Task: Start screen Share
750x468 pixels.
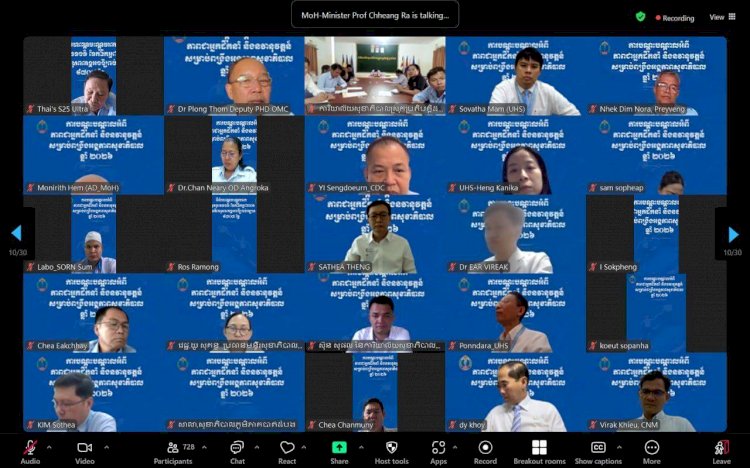Action: pos(339,449)
